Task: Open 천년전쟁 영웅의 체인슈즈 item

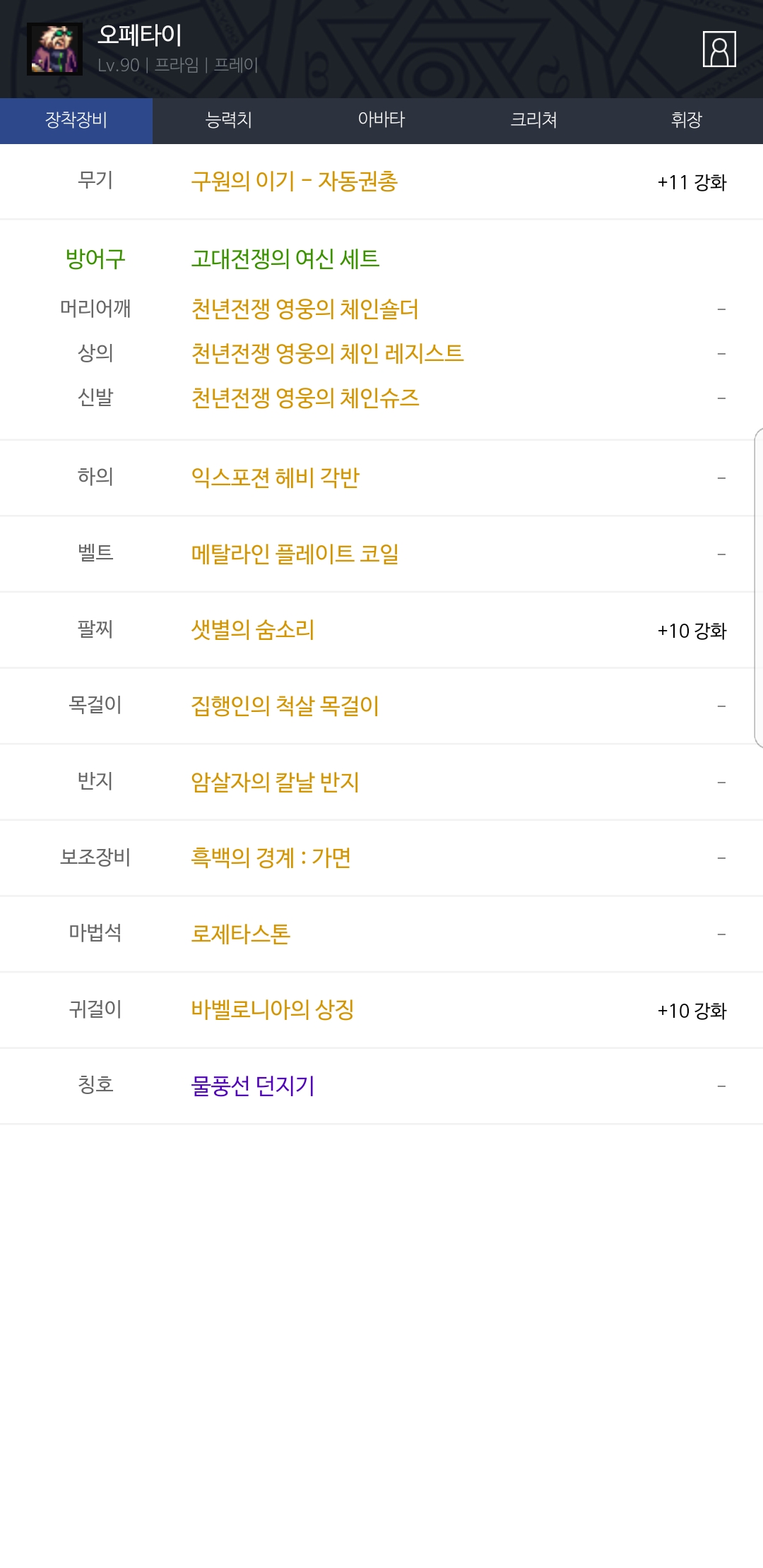Action: [x=304, y=398]
